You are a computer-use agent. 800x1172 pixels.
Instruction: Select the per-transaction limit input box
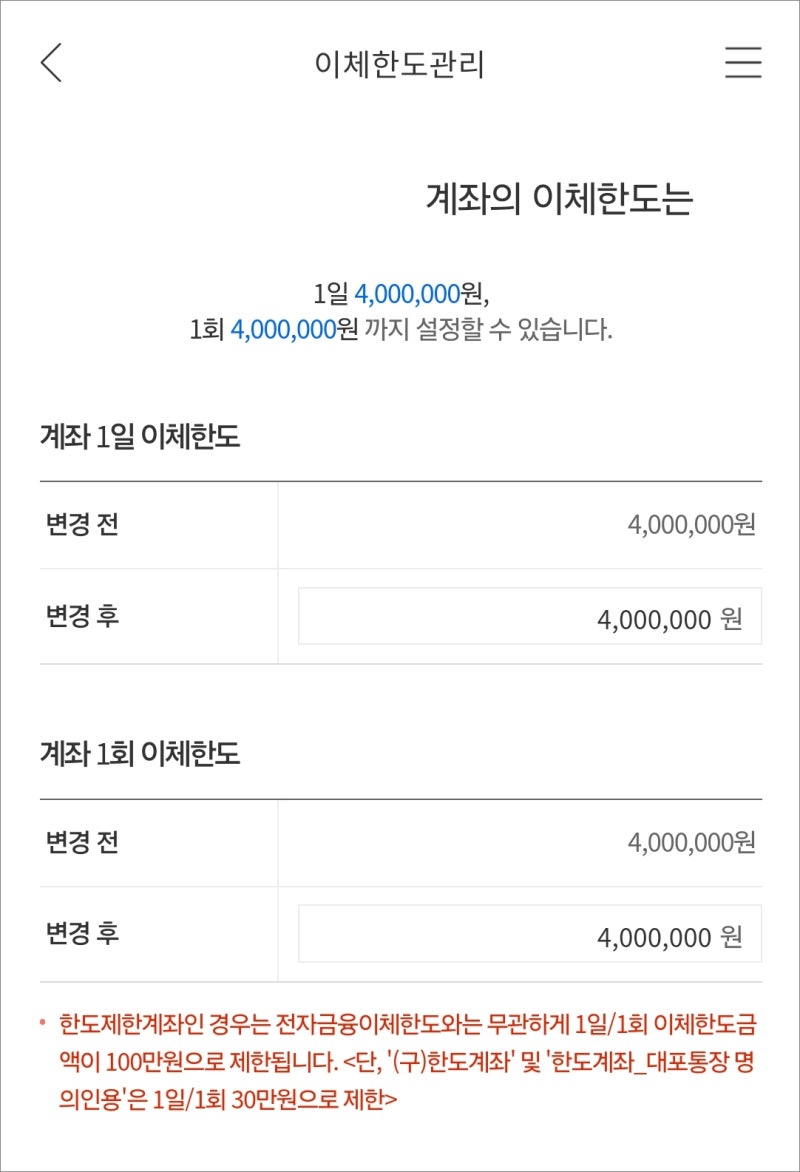coord(530,933)
